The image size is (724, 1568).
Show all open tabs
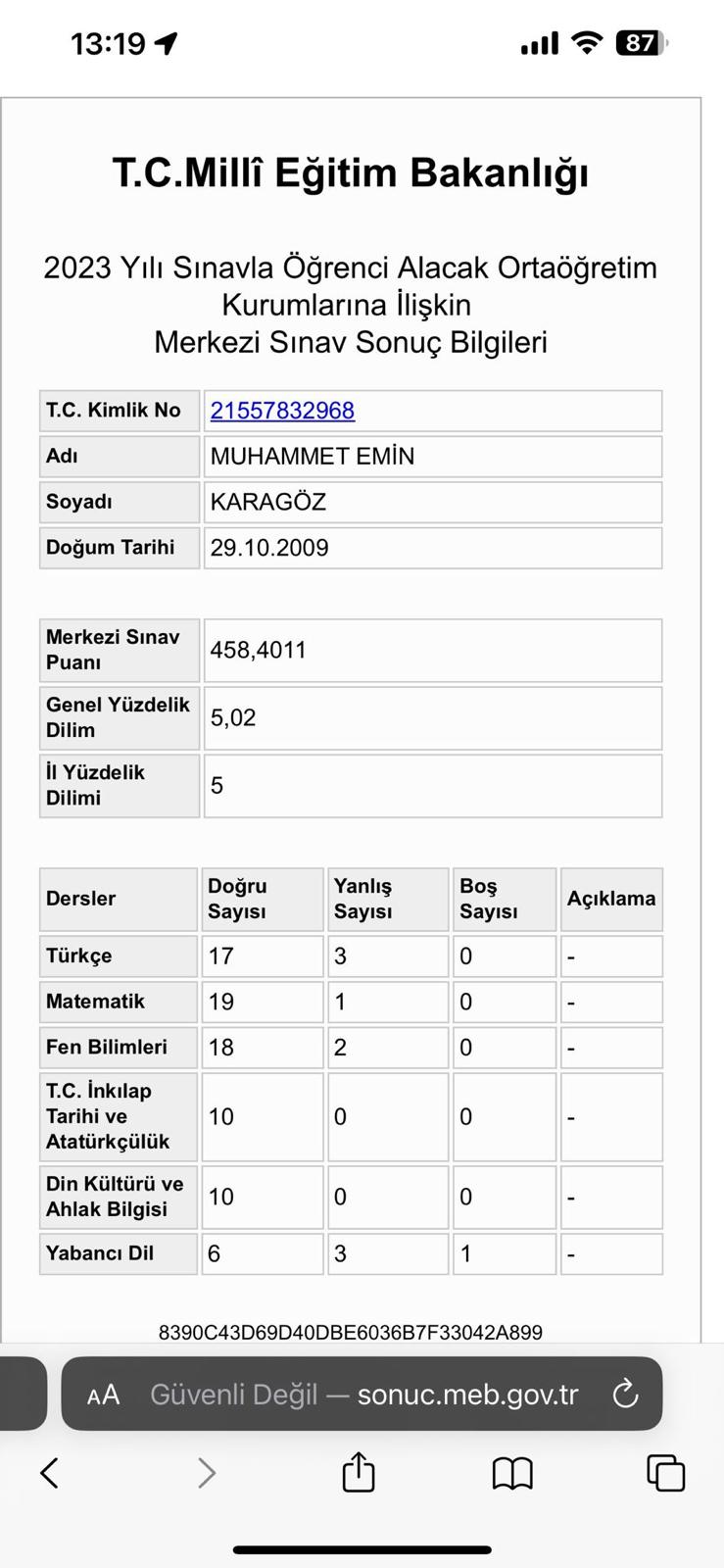click(666, 1472)
